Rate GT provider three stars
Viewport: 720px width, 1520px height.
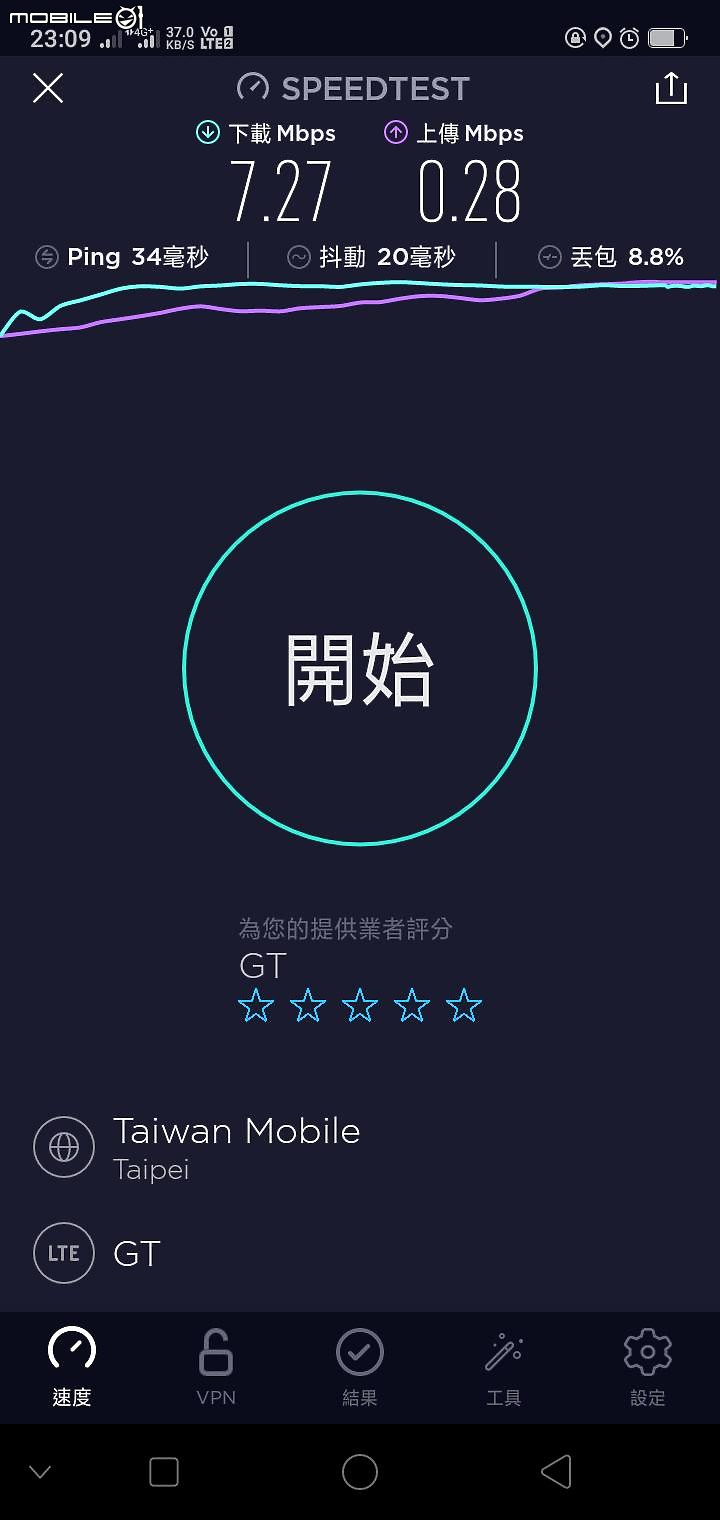(x=360, y=1005)
